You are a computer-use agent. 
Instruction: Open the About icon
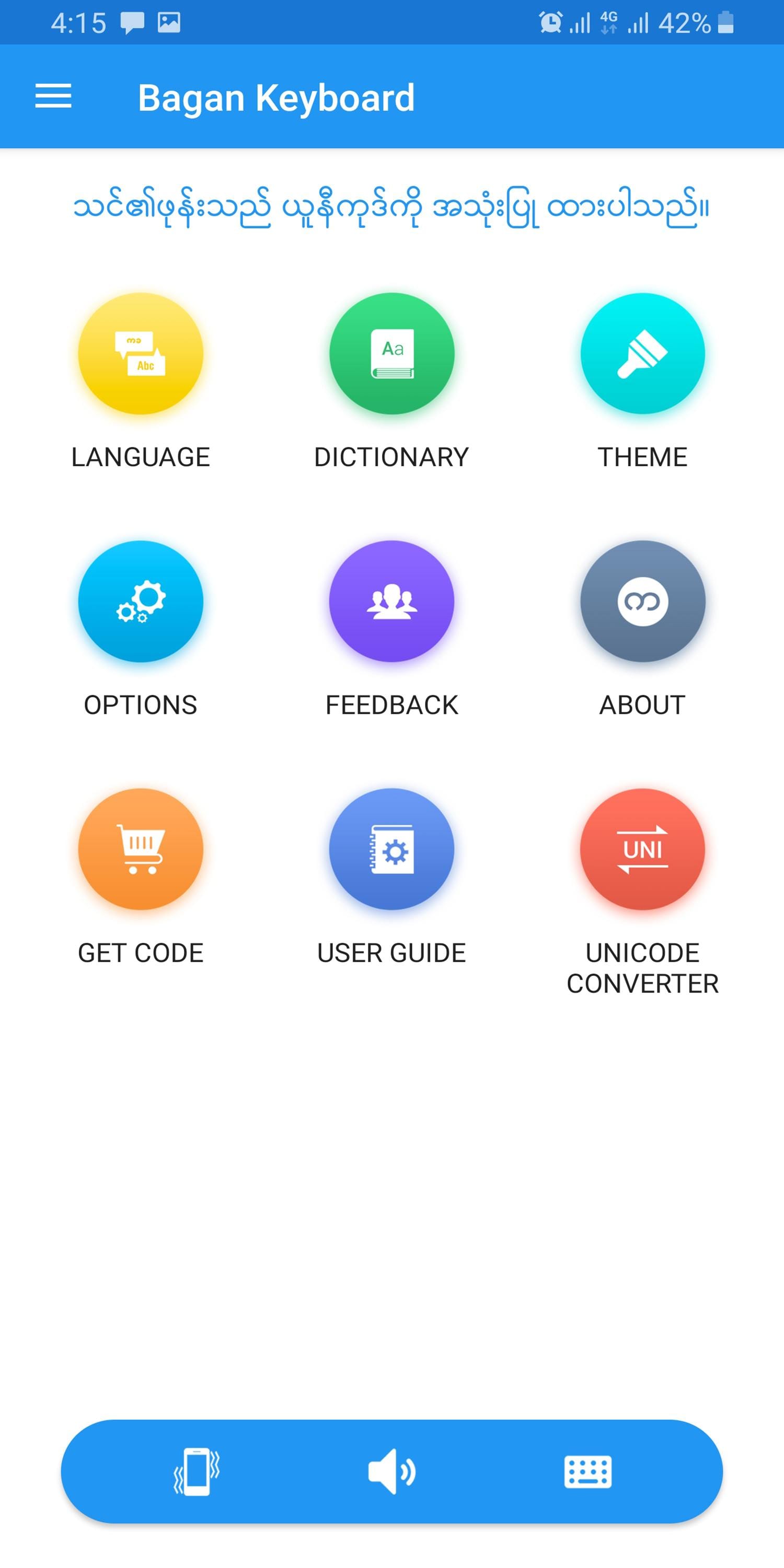(643, 601)
